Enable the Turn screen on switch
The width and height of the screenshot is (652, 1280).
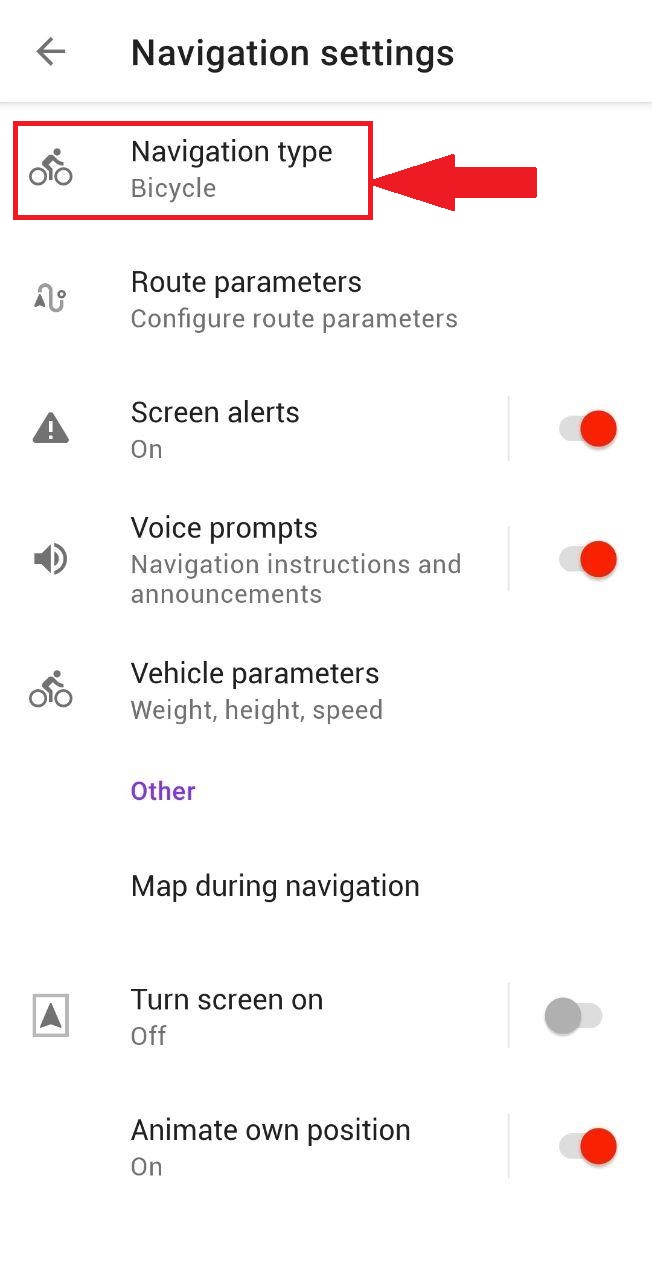coord(574,1017)
